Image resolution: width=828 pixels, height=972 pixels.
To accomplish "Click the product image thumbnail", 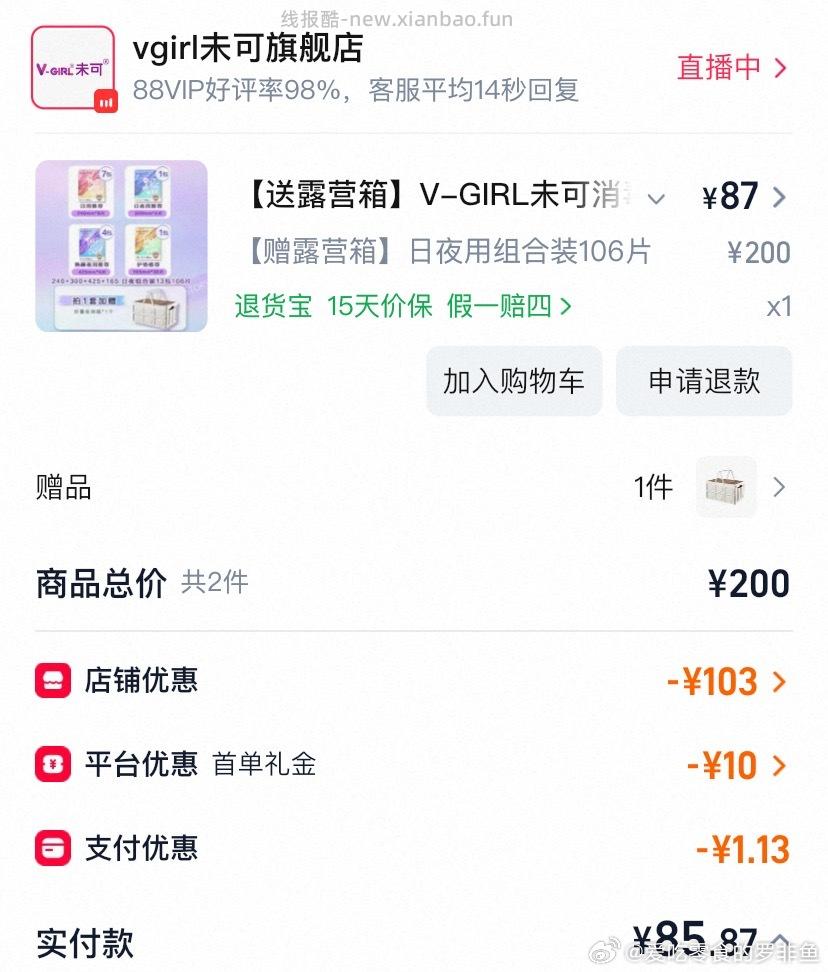I will pos(120,243).
